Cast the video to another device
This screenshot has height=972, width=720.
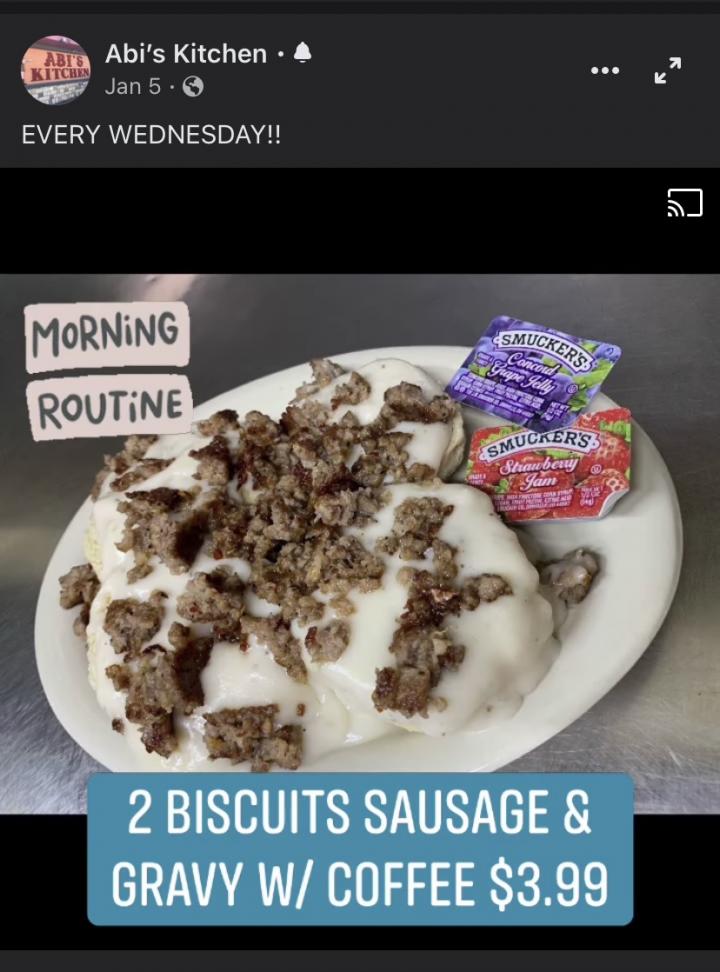684,203
